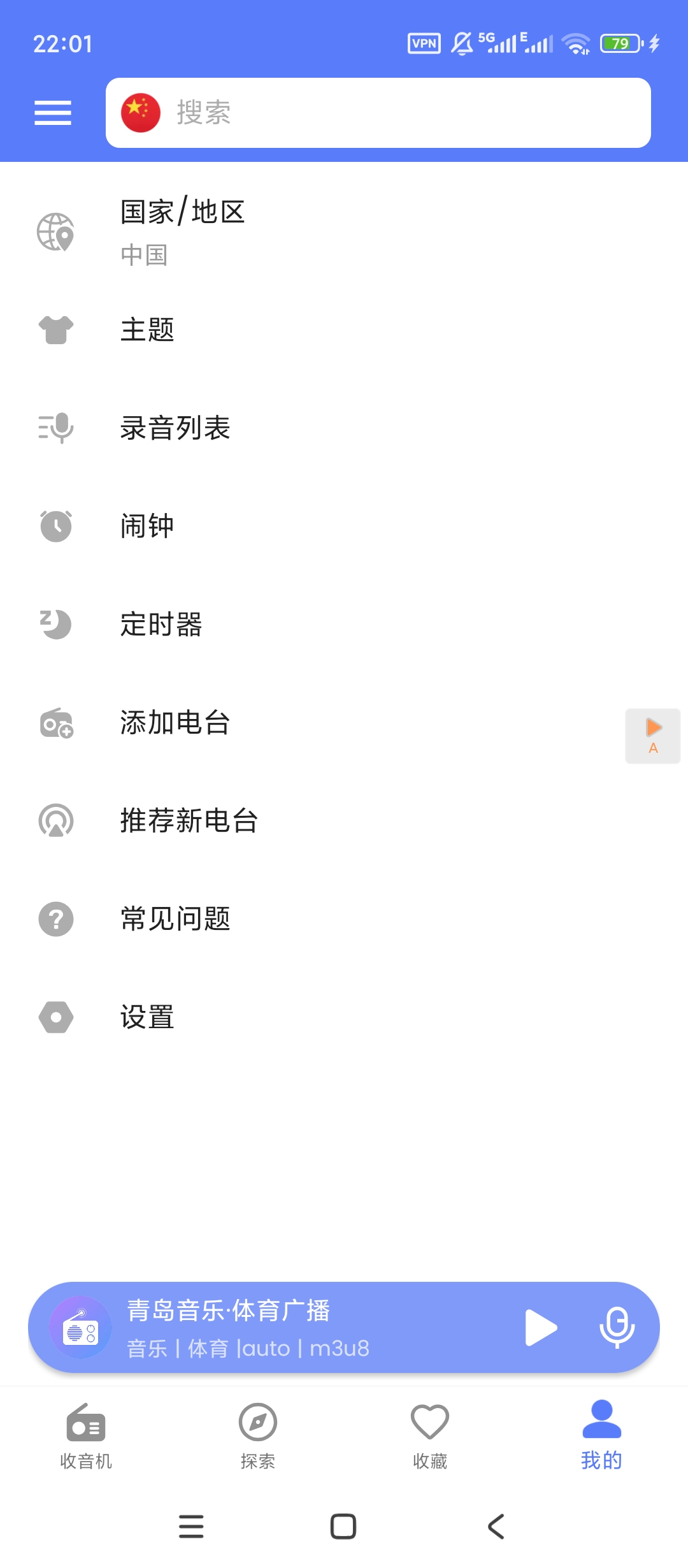Click the China flag in the search bar
Viewport: 688px width, 1568px height.
click(x=140, y=113)
